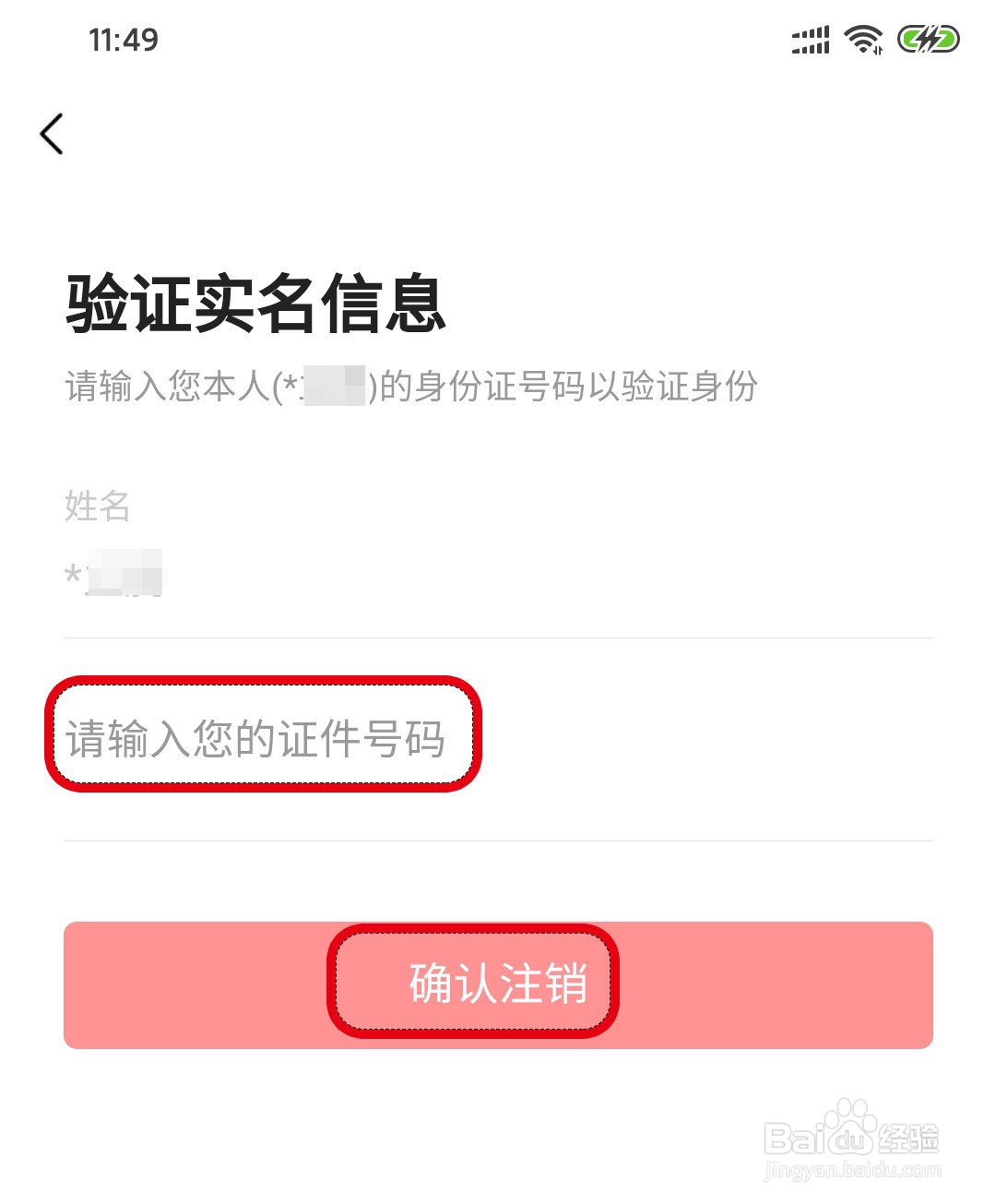
Task: Click the masked name value under 姓名
Action: click(x=115, y=572)
